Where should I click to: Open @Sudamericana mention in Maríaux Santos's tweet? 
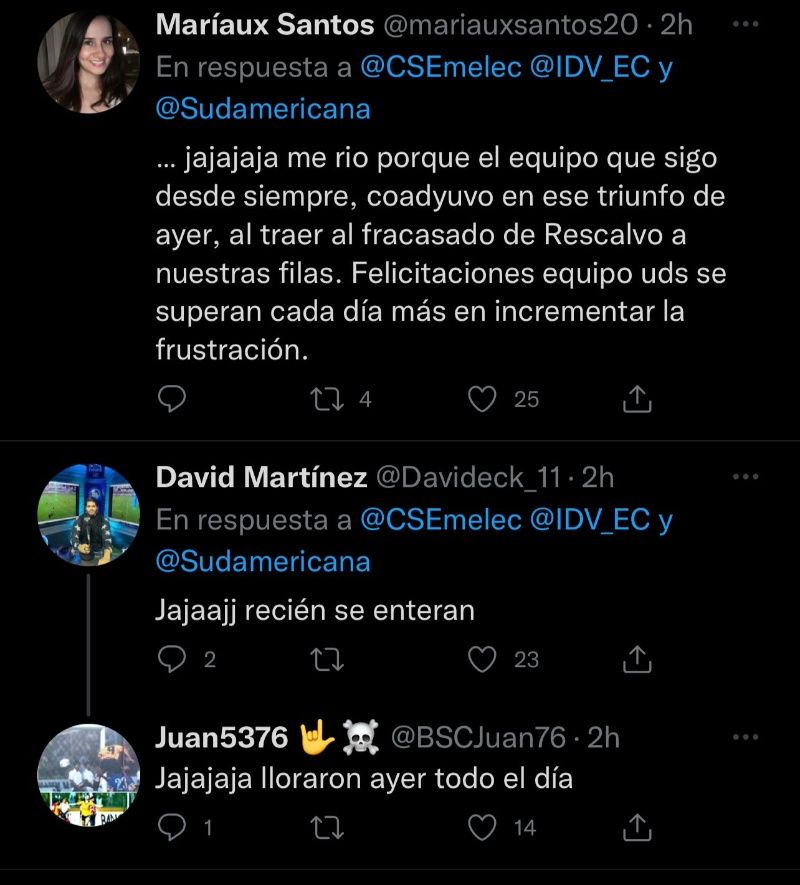click(x=263, y=109)
